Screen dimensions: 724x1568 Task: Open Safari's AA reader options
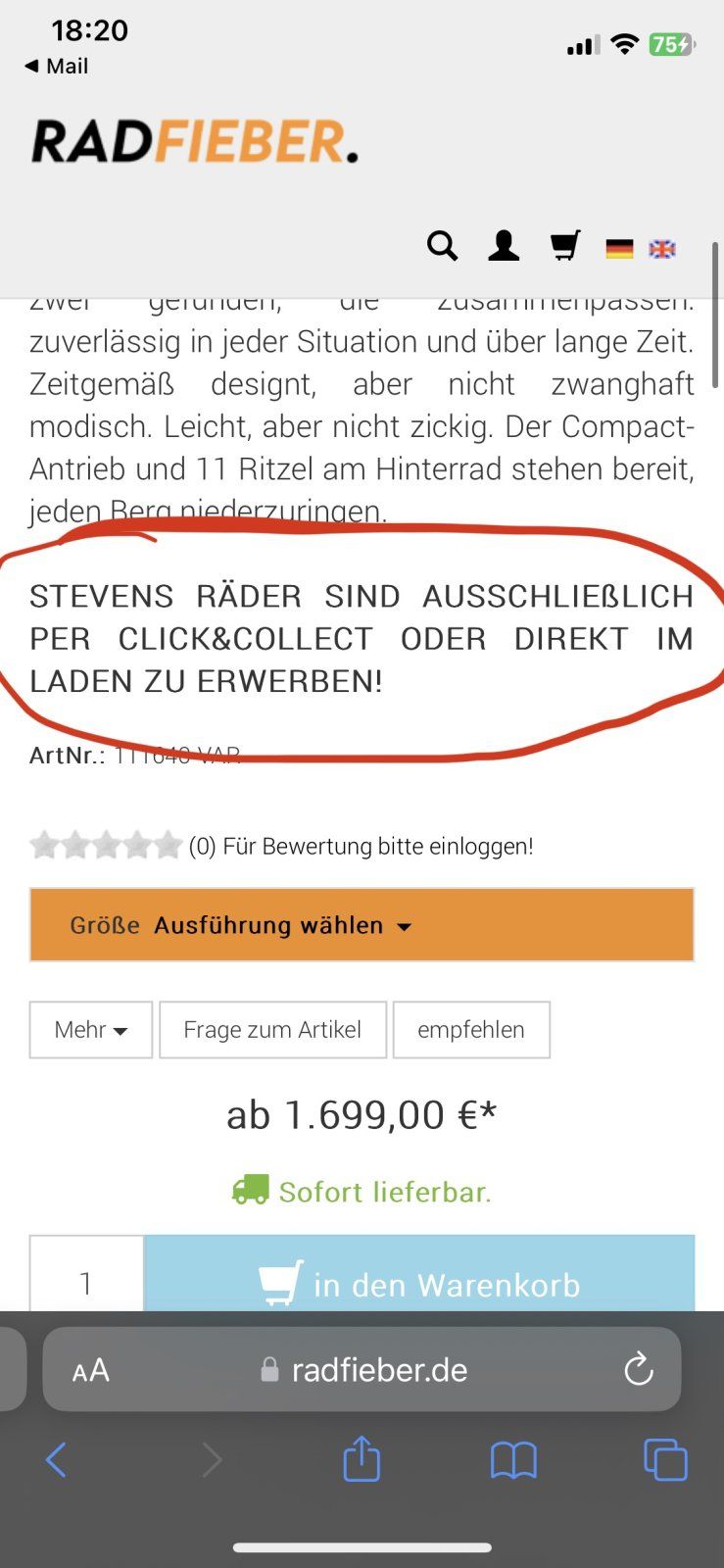91,1370
